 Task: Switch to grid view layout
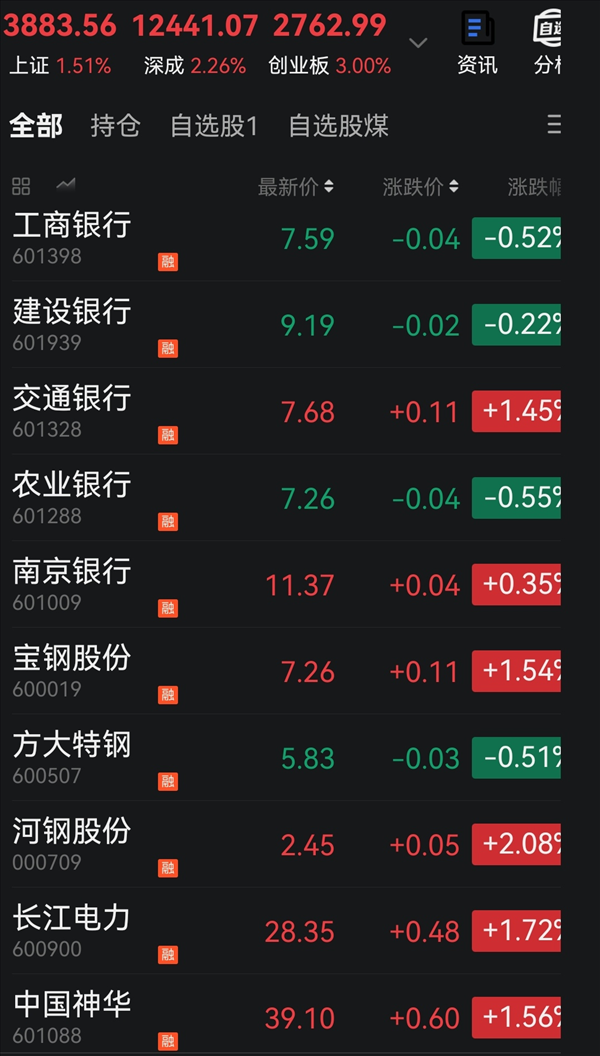pyautogui.click(x=21, y=187)
